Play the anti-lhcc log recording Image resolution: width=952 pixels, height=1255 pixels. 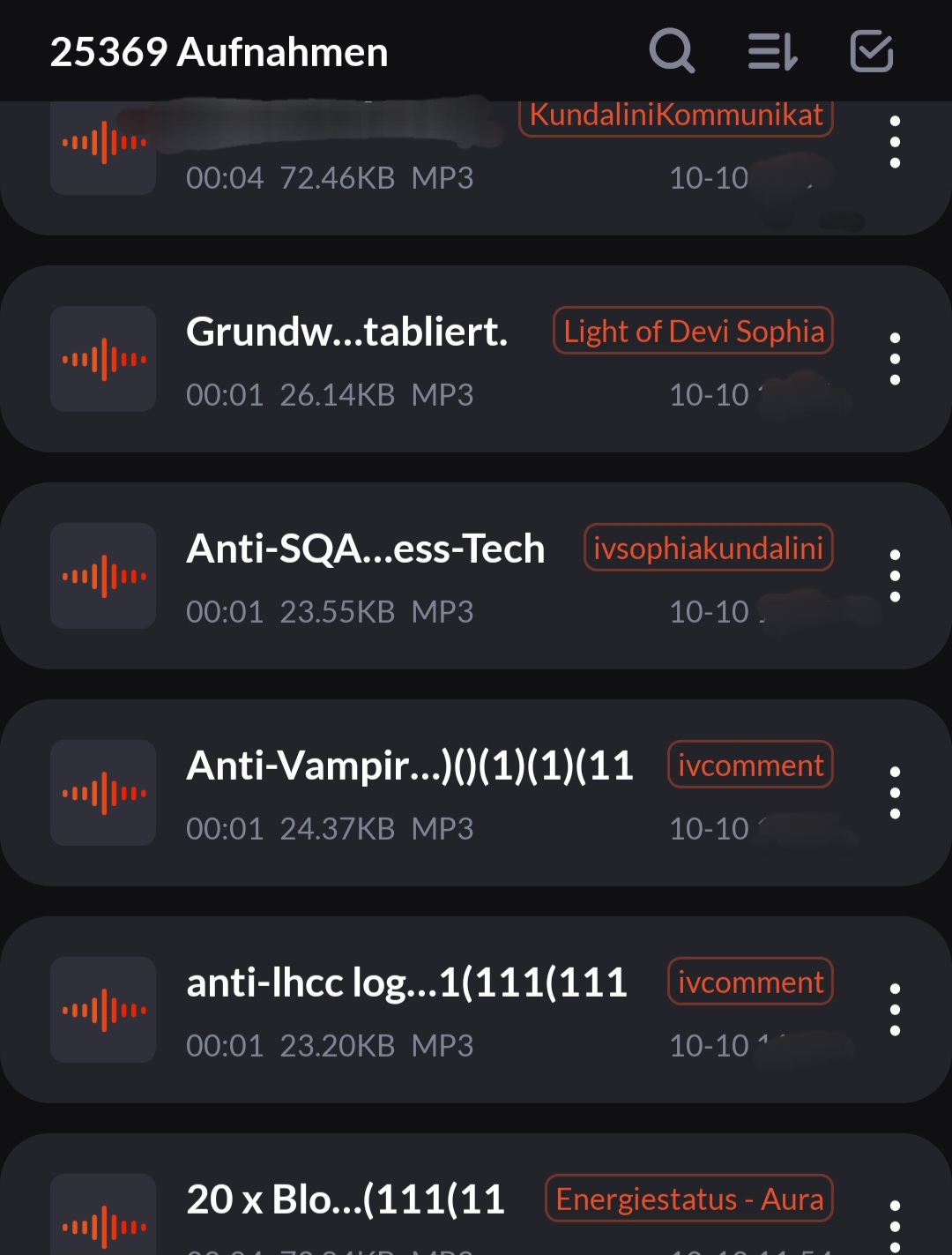coord(103,1010)
